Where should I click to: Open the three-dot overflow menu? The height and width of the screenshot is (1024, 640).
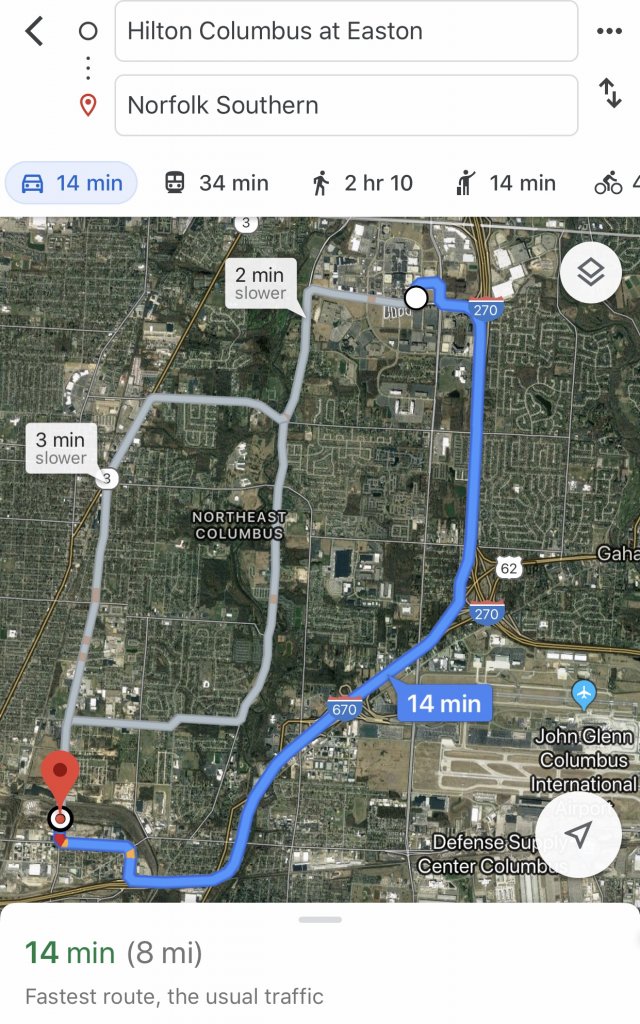click(609, 31)
